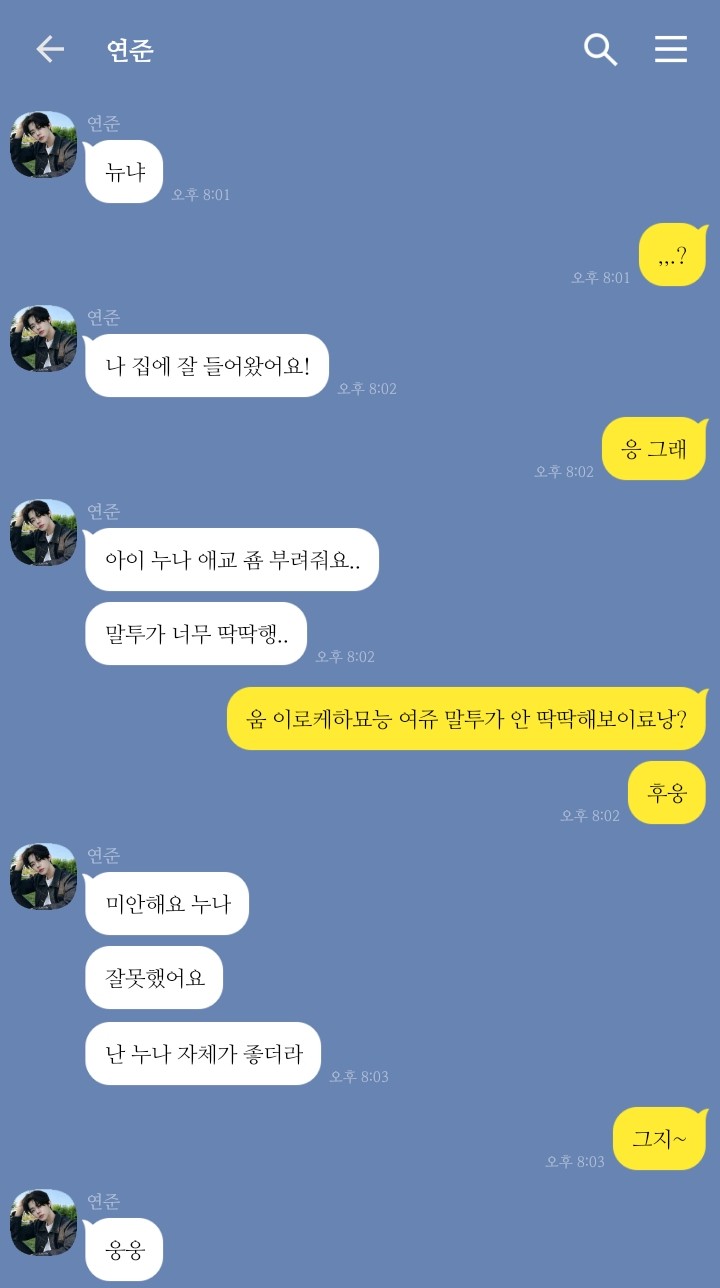Go back from the 연준 chat
Screen dimensions: 720x1288
[49, 49]
